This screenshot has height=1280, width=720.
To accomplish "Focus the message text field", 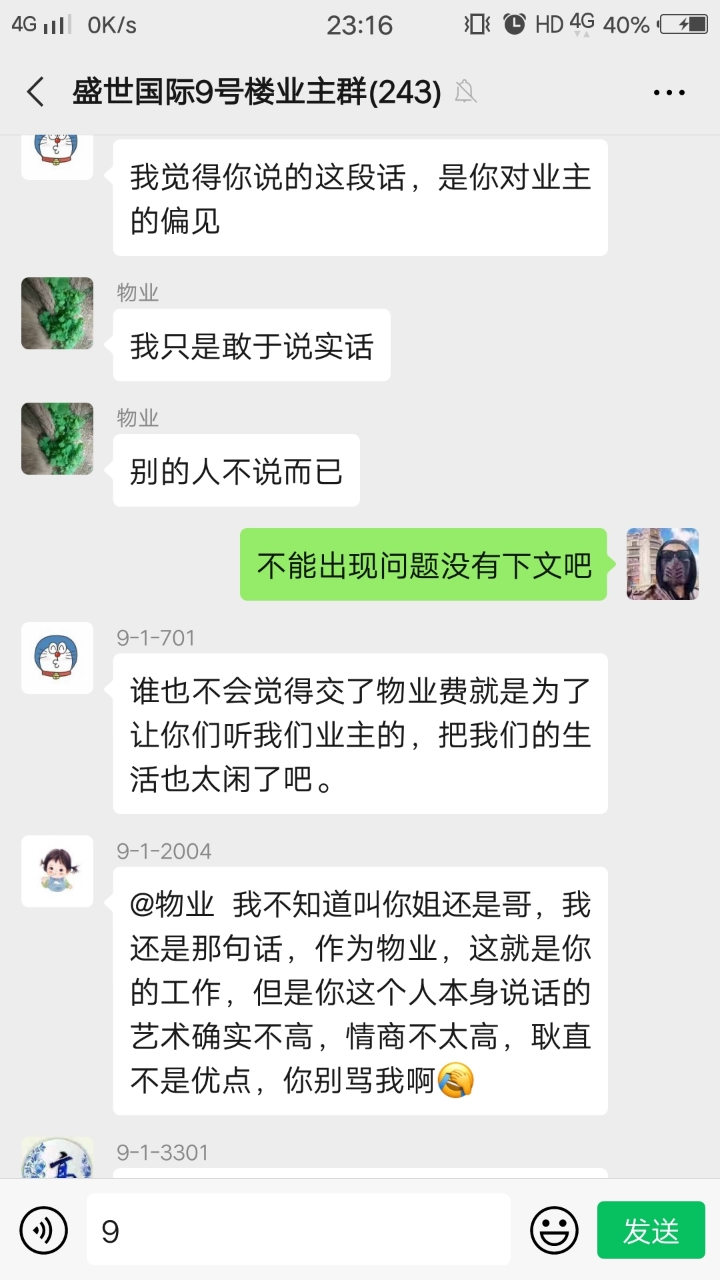I will pyautogui.click(x=298, y=1230).
